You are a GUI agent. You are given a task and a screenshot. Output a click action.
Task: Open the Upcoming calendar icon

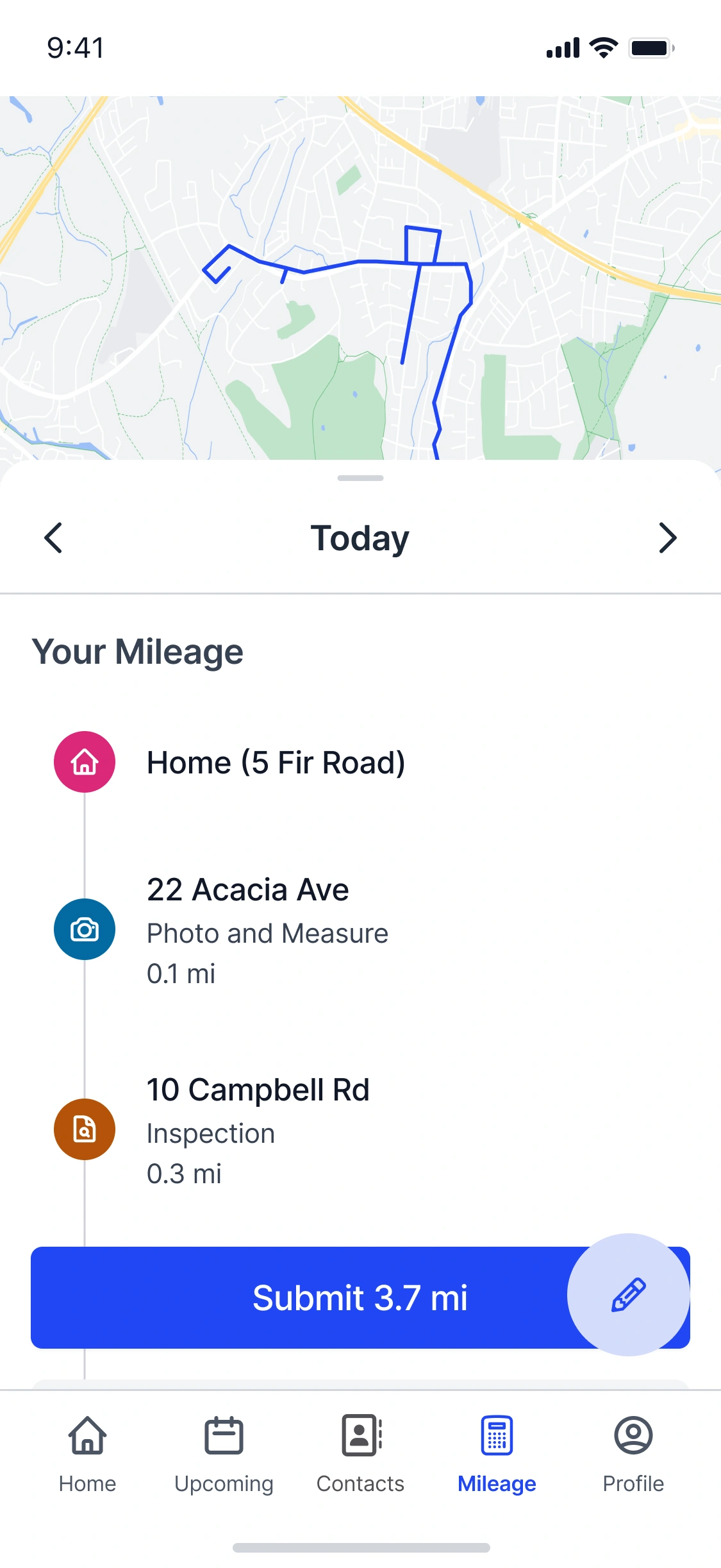coord(224,1437)
